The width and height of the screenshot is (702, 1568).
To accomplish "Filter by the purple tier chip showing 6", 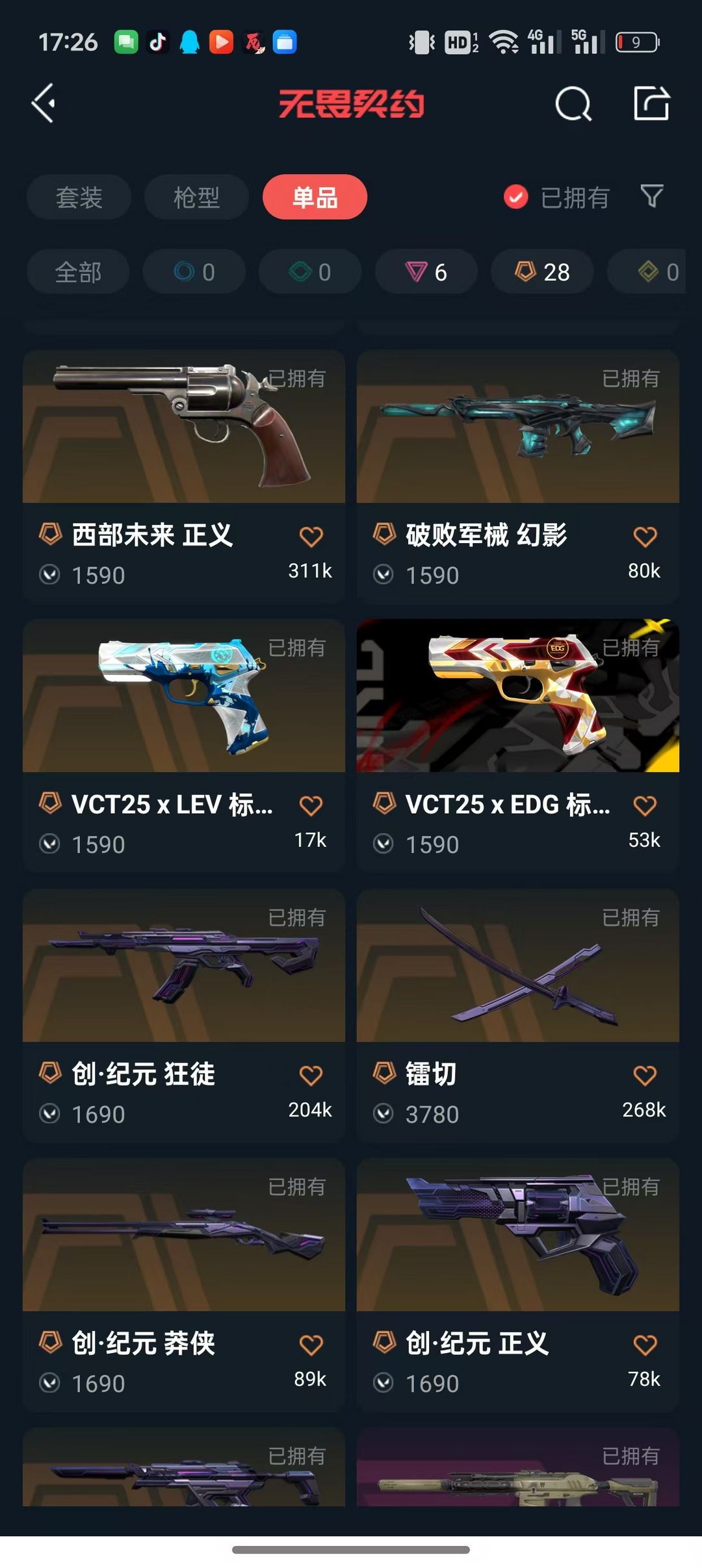I will pyautogui.click(x=426, y=272).
